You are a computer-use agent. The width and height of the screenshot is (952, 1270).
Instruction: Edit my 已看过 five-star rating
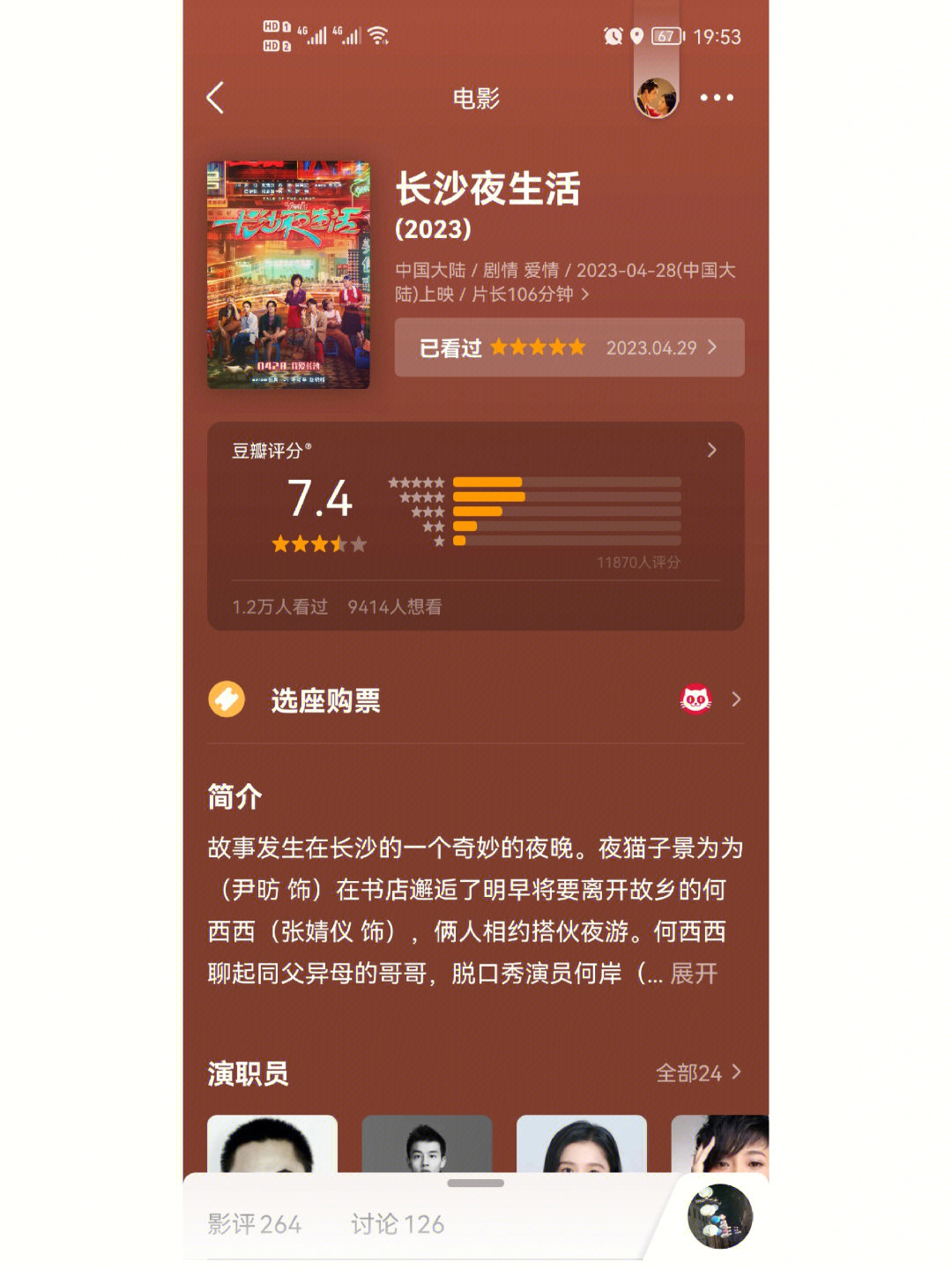pyautogui.click(x=569, y=347)
